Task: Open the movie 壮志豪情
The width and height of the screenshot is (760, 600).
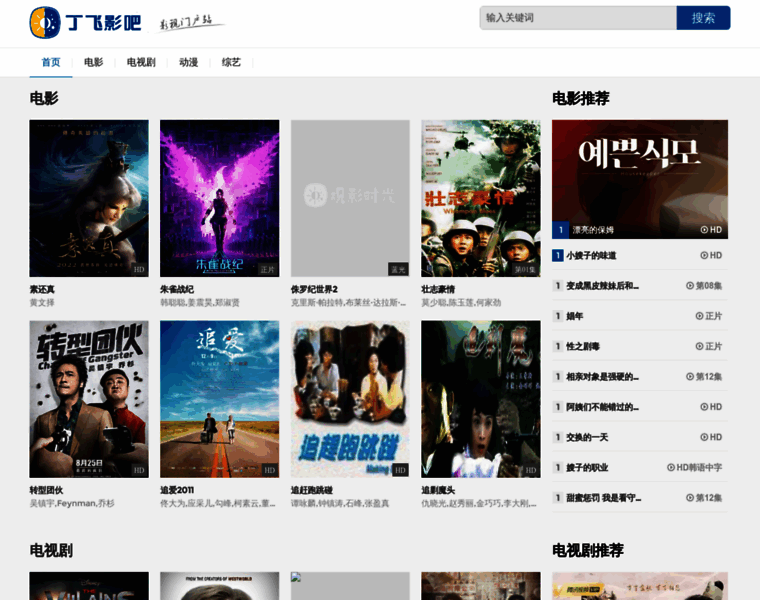Action: [480, 198]
